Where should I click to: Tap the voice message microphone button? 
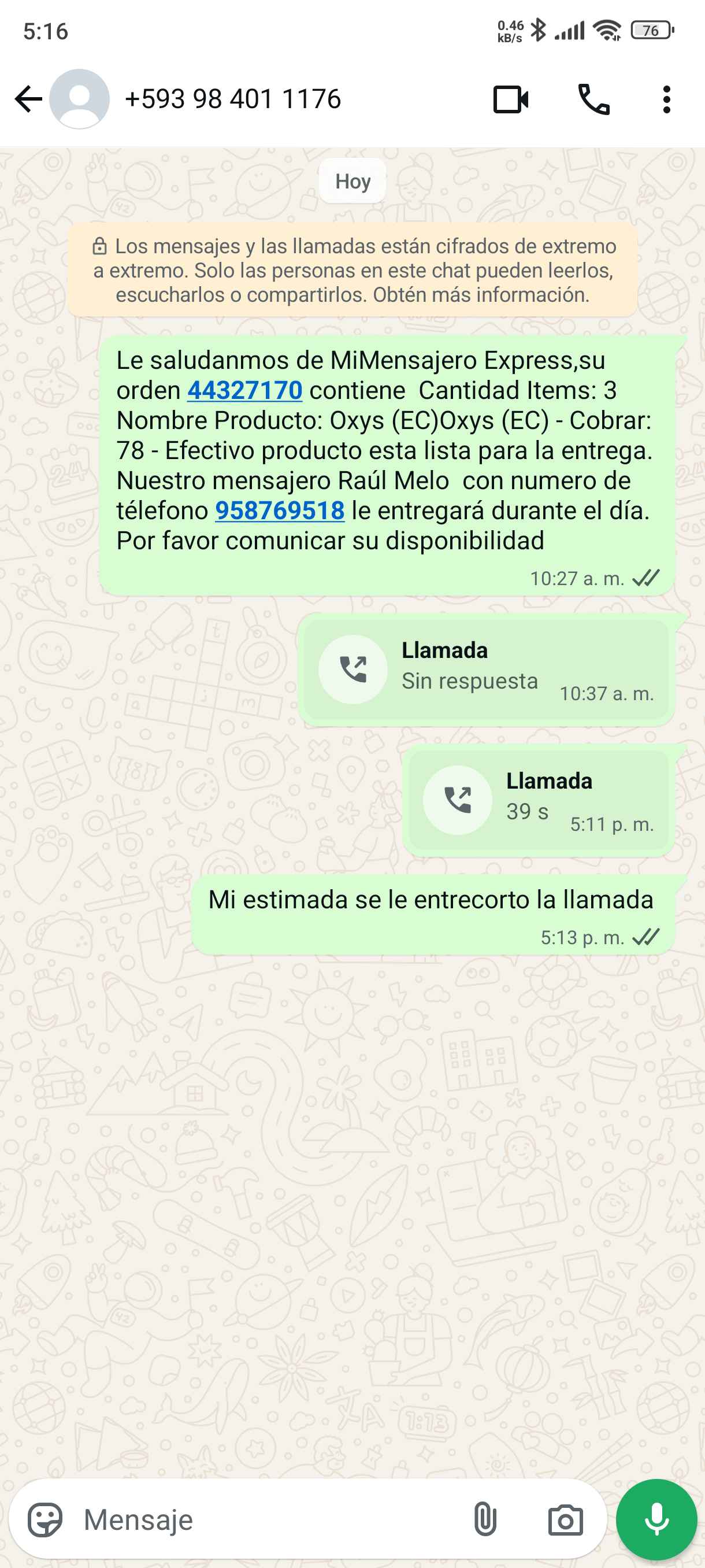click(x=656, y=1519)
